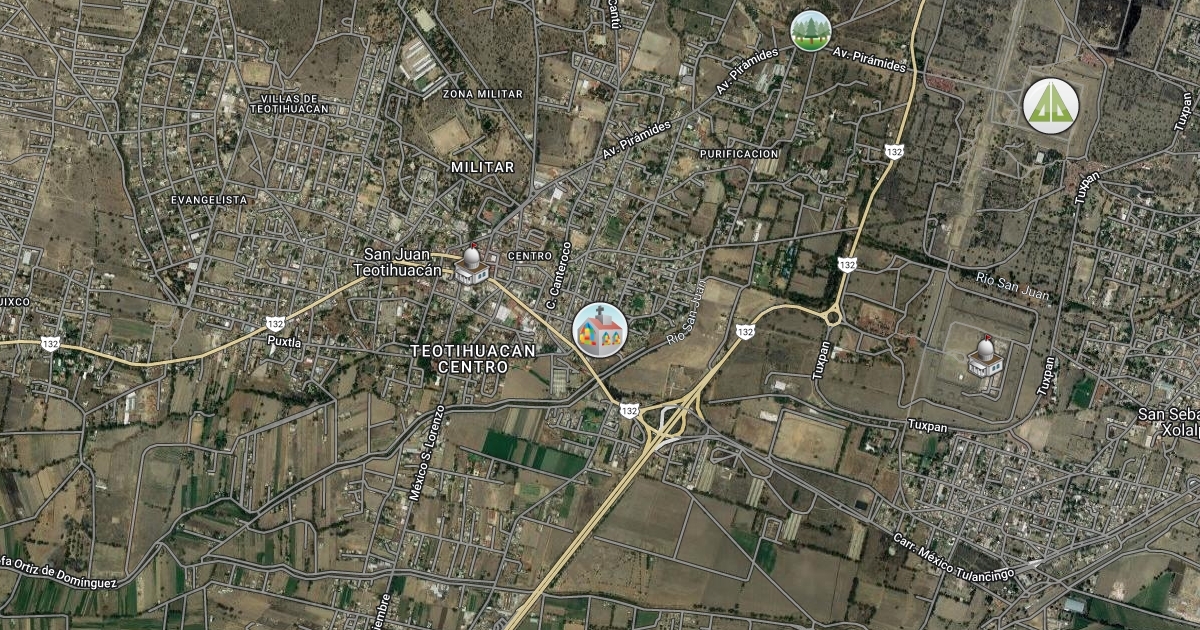Open the green camping-tent park marker

1051,104
